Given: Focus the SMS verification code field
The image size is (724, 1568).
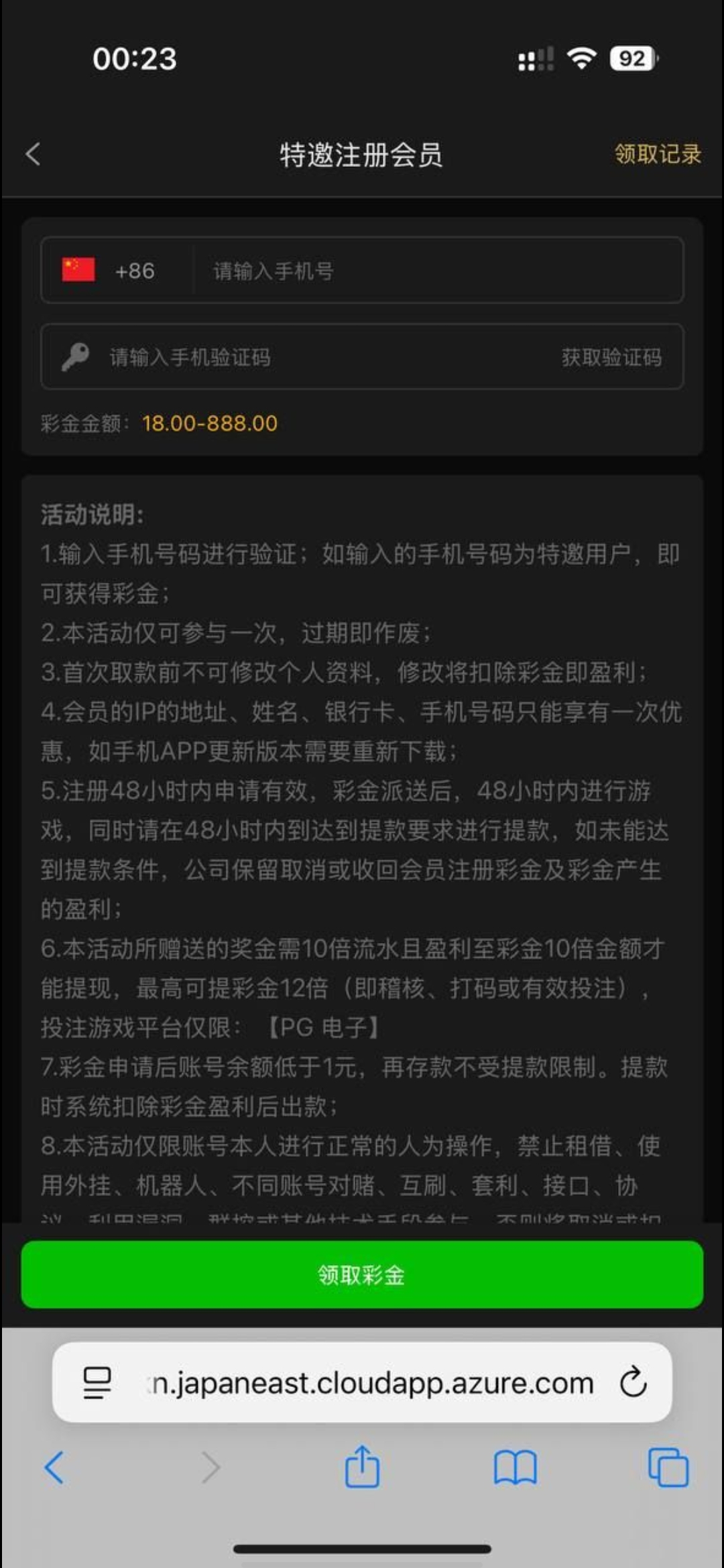Looking at the screenshot, I should click(302, 357).
